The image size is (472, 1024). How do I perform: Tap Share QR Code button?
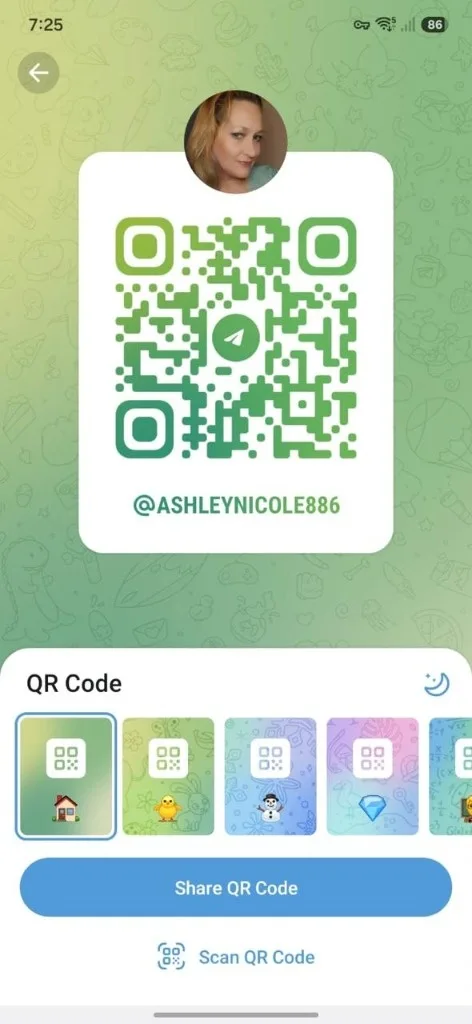(236, 888)
